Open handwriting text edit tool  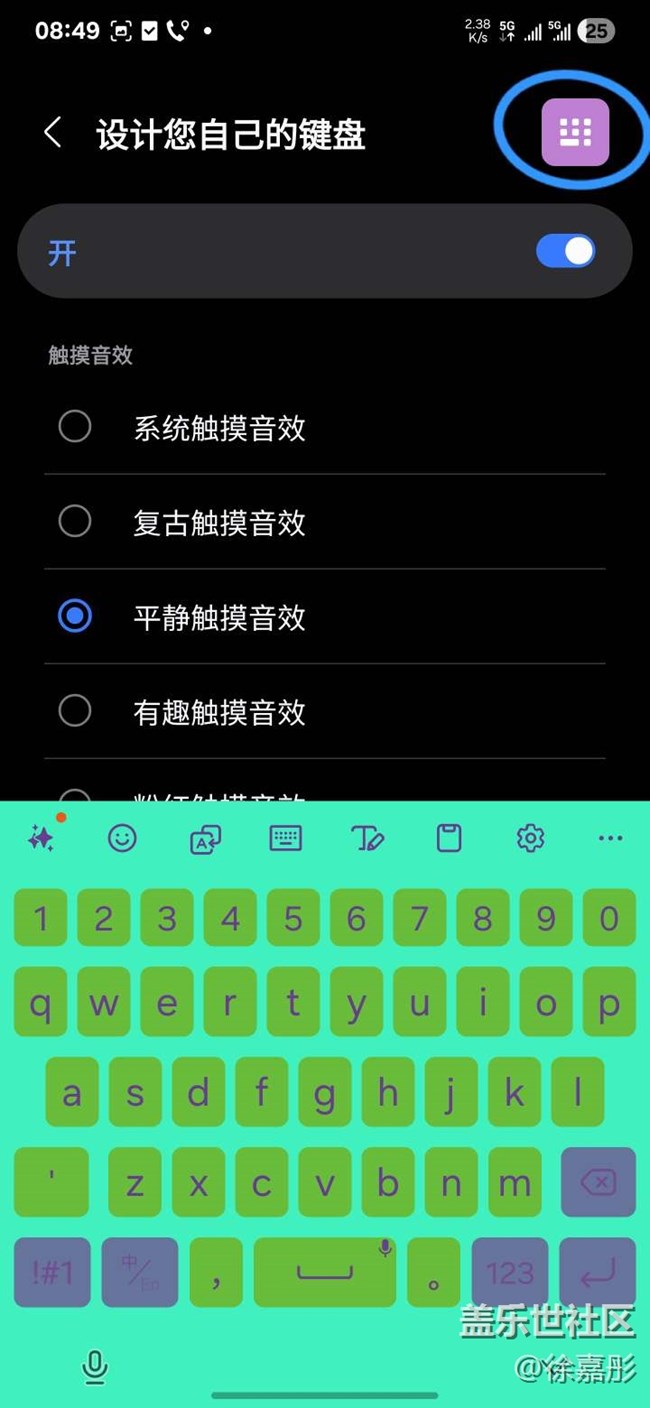pos(367,838)
